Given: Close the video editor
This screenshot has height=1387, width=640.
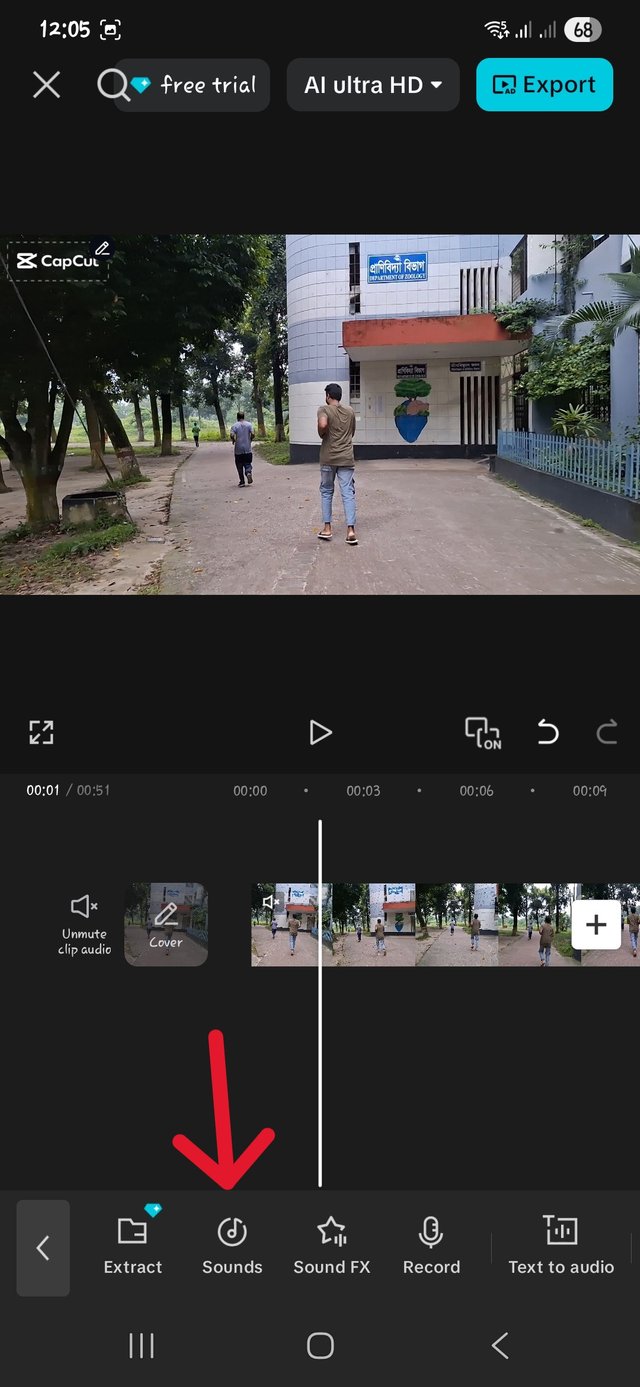Looking at the screenshot, I should (x=46, y=85).
